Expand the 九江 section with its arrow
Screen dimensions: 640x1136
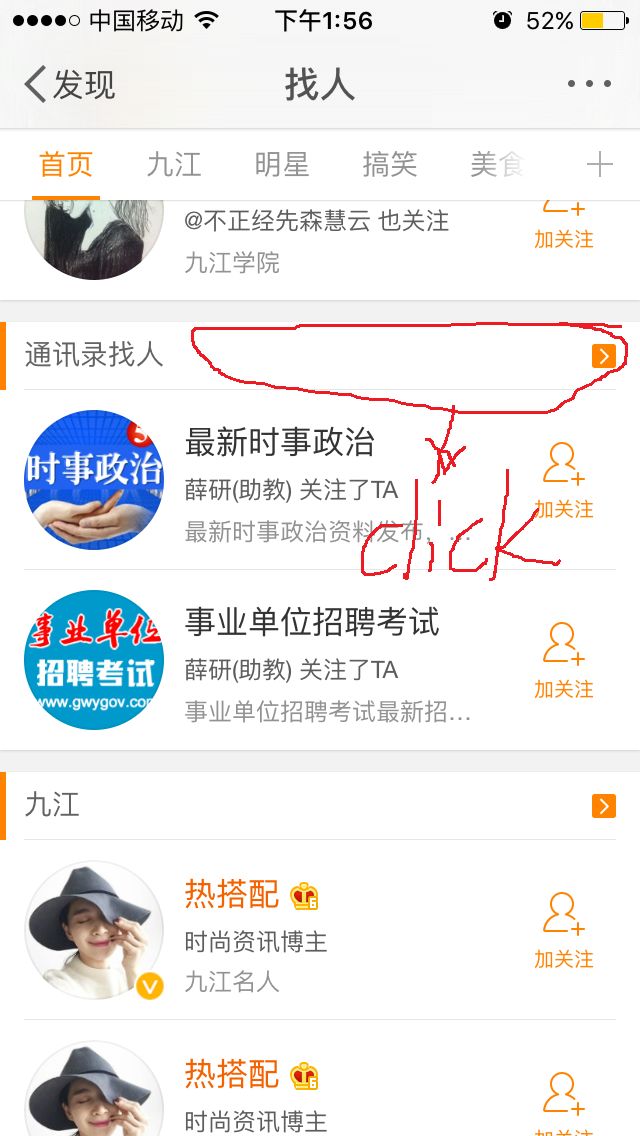point(603,806)
